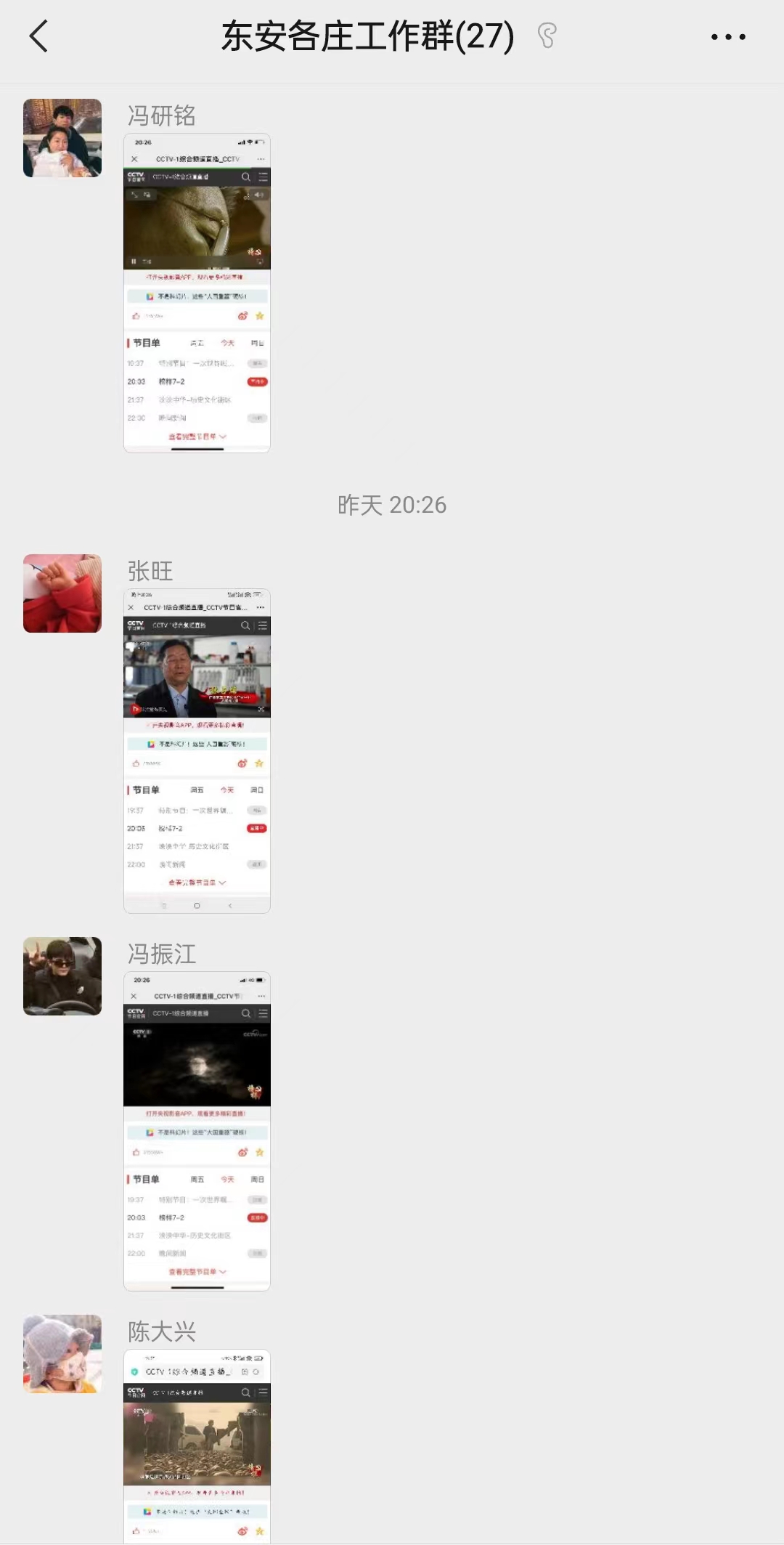Open 冯振江's profile avatar
Image resolution: width=784 pixels, height=1545 pixels.
(x=62, y=976)
